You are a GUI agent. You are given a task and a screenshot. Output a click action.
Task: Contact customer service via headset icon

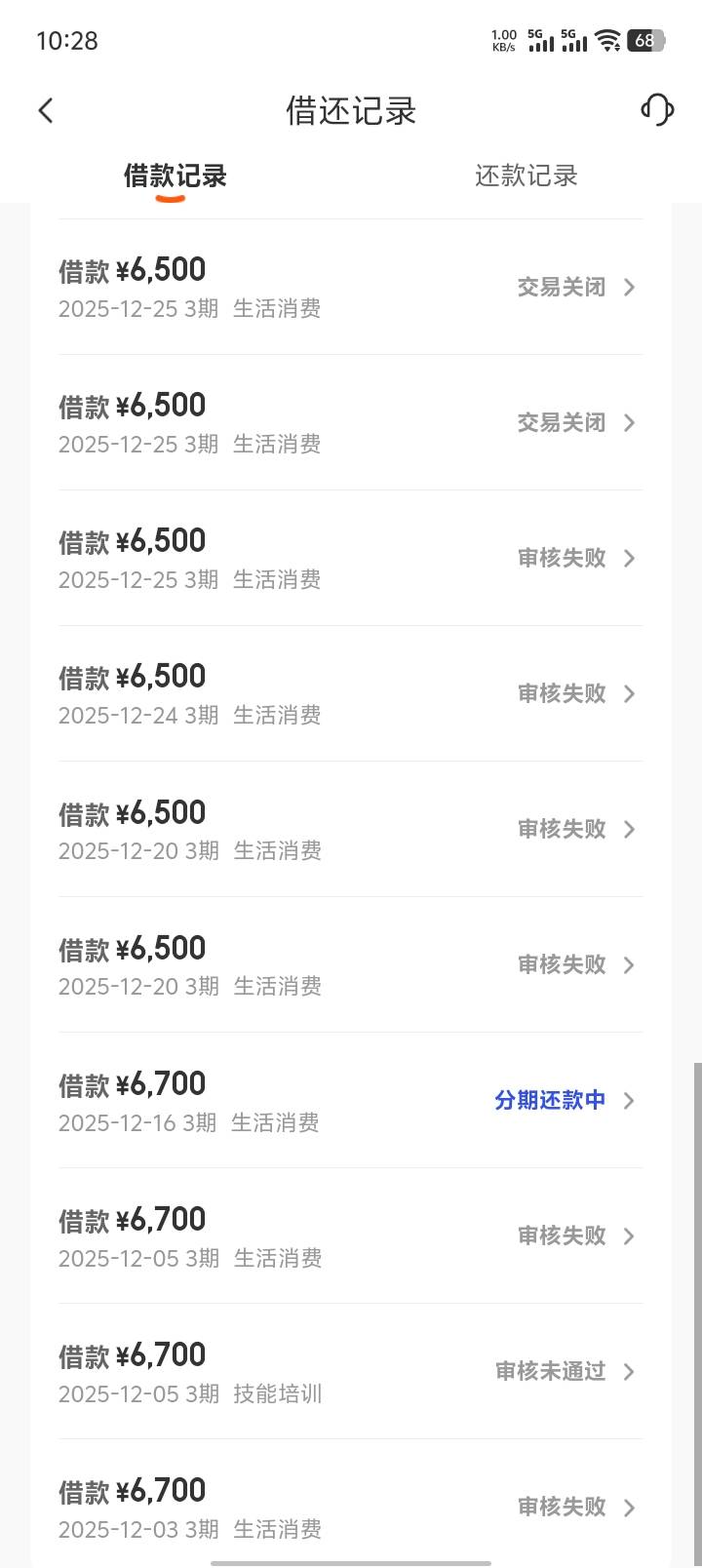pyautogui.click(x=657, y=109)
